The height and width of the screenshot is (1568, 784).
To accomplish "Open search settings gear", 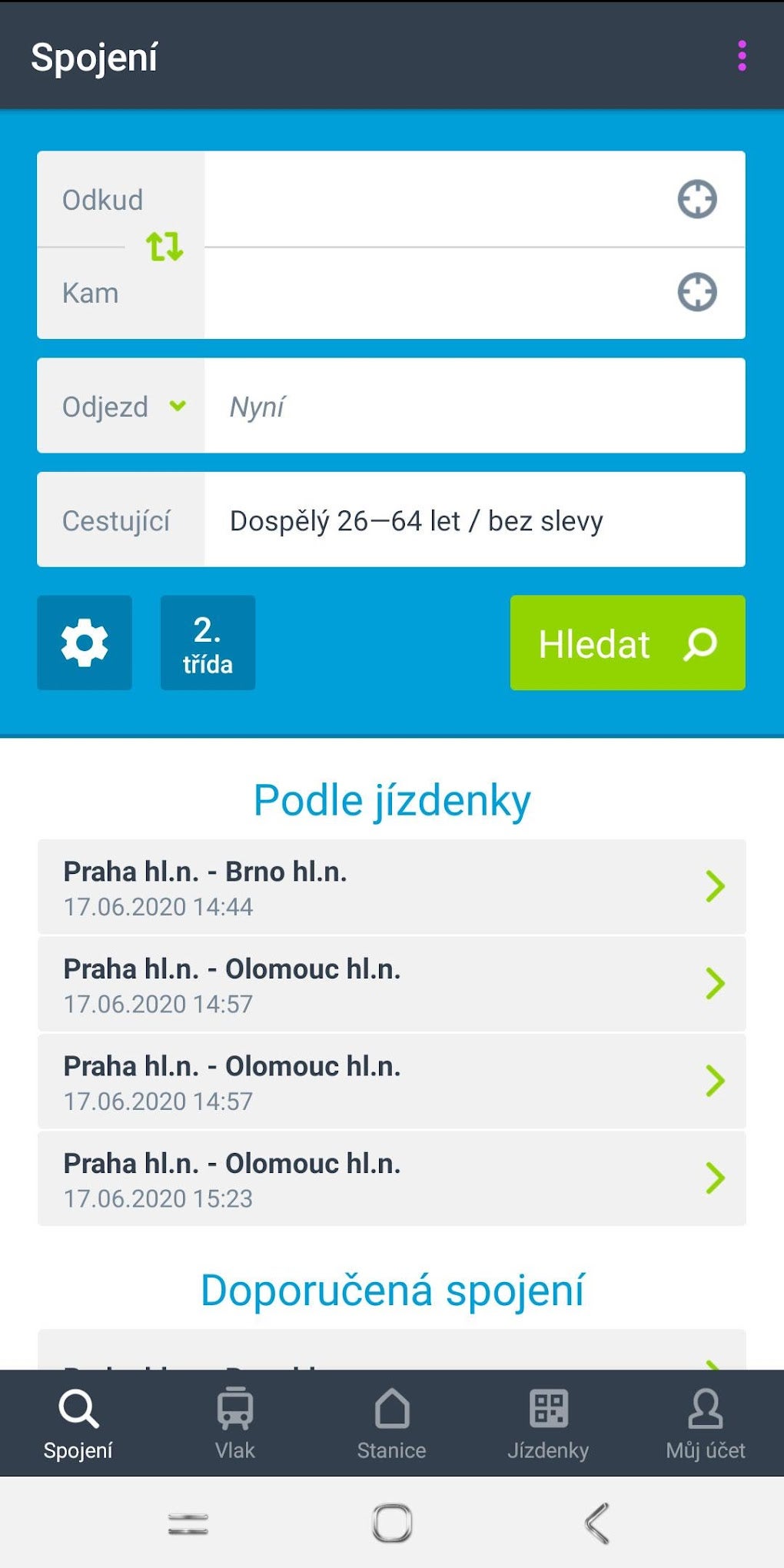I will (x=85, y=643).
